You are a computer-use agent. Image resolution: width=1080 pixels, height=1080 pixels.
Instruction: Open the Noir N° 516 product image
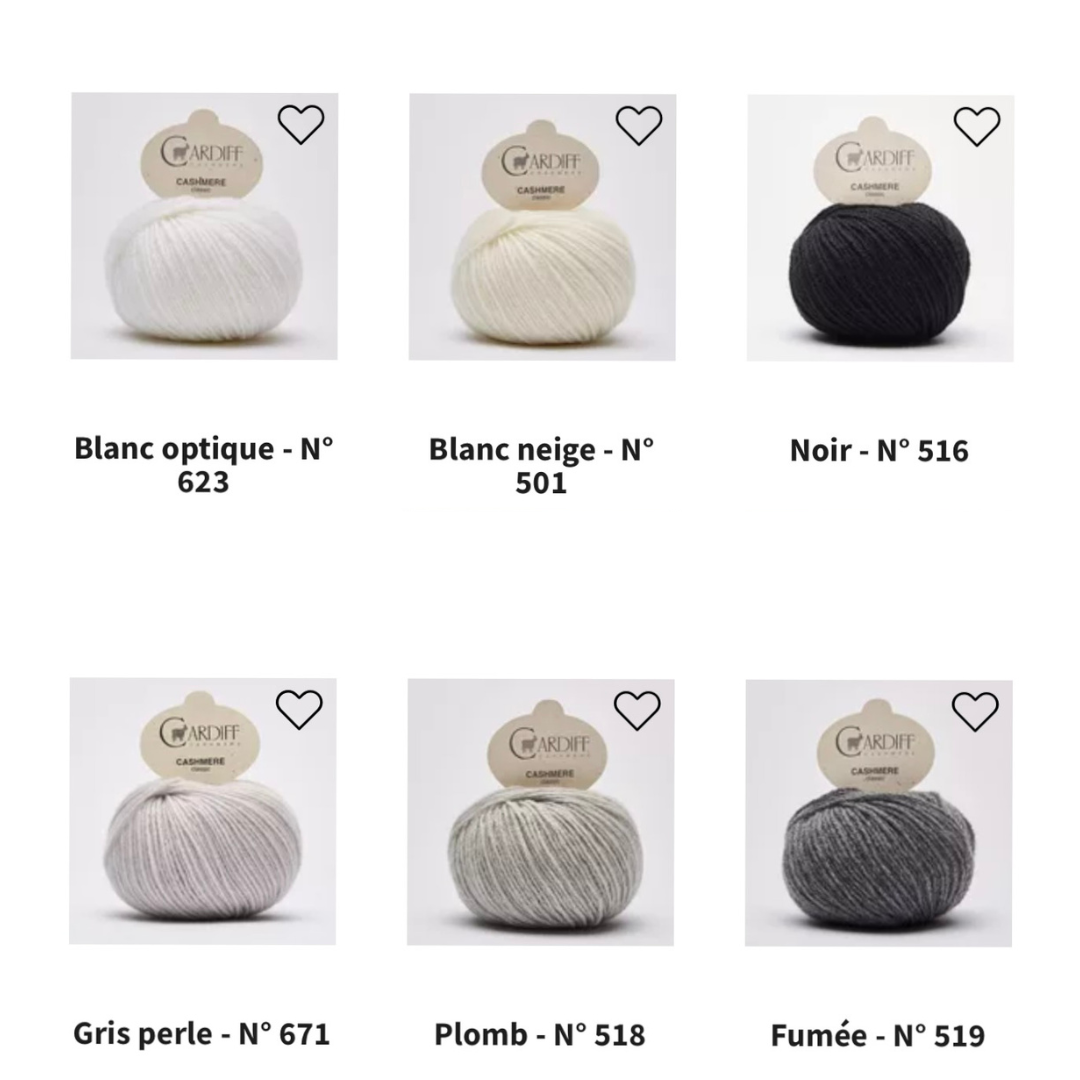(x=879, y=250)
